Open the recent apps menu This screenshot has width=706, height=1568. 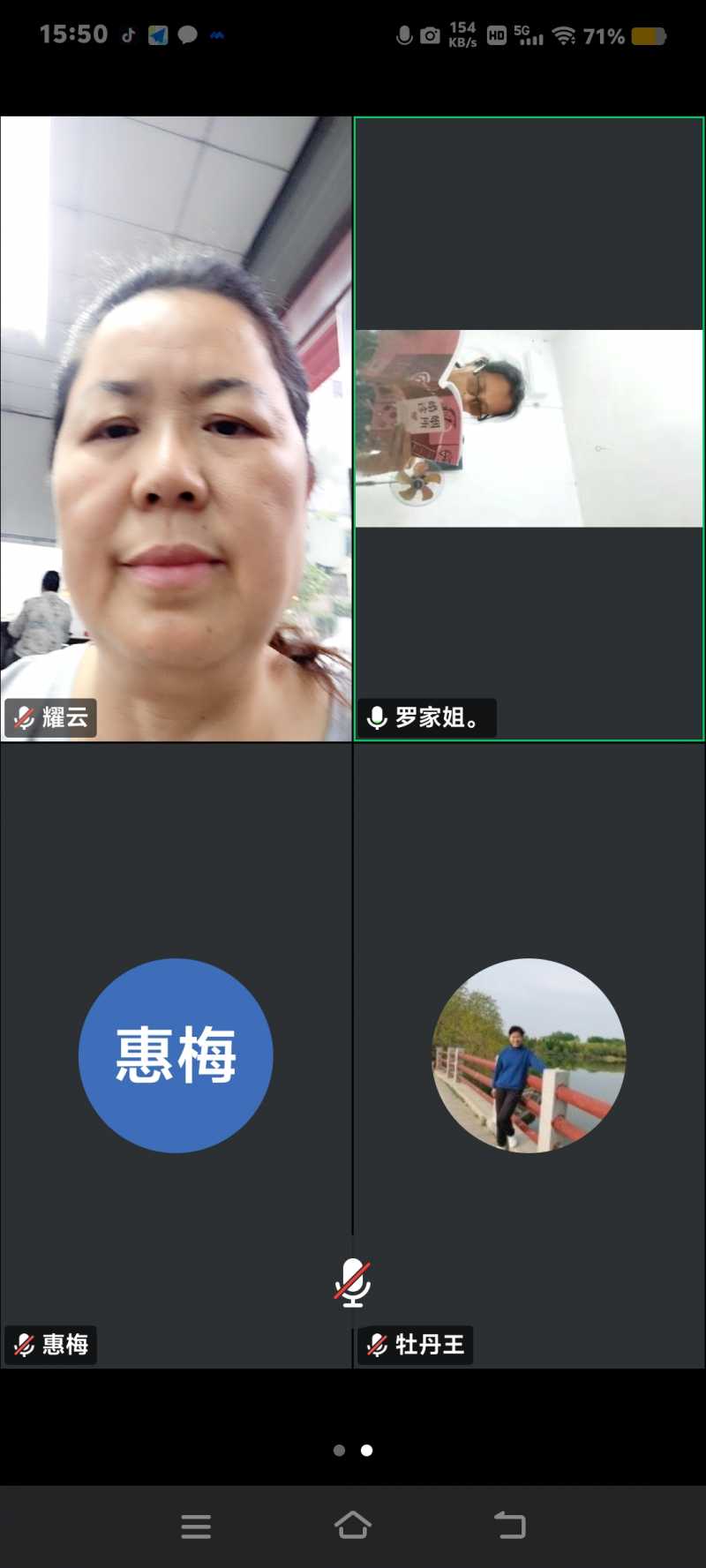196,1526
